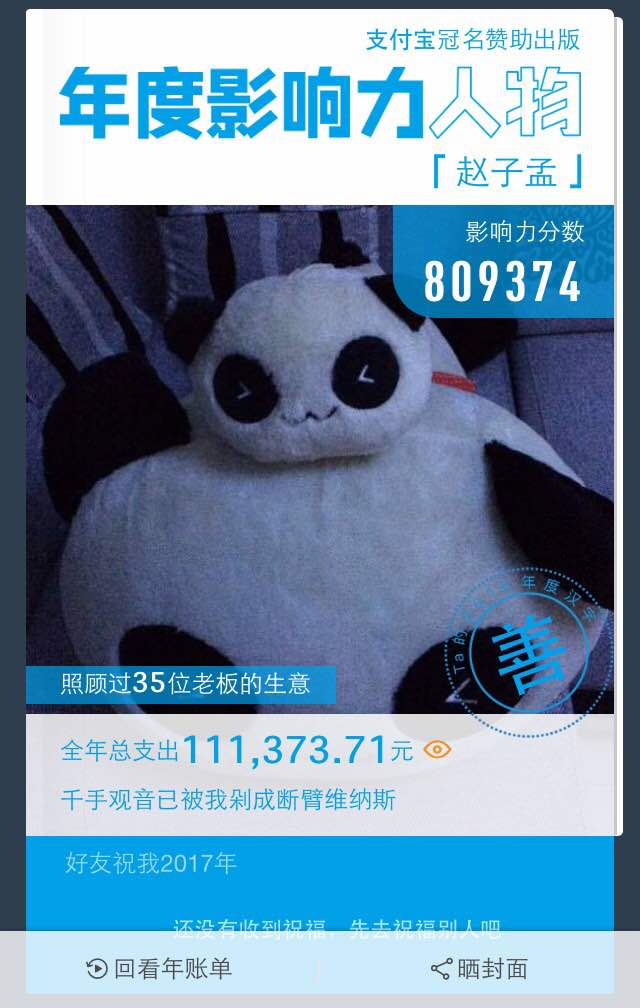Share the cover via 晒封面

click(x=478, y=968)
